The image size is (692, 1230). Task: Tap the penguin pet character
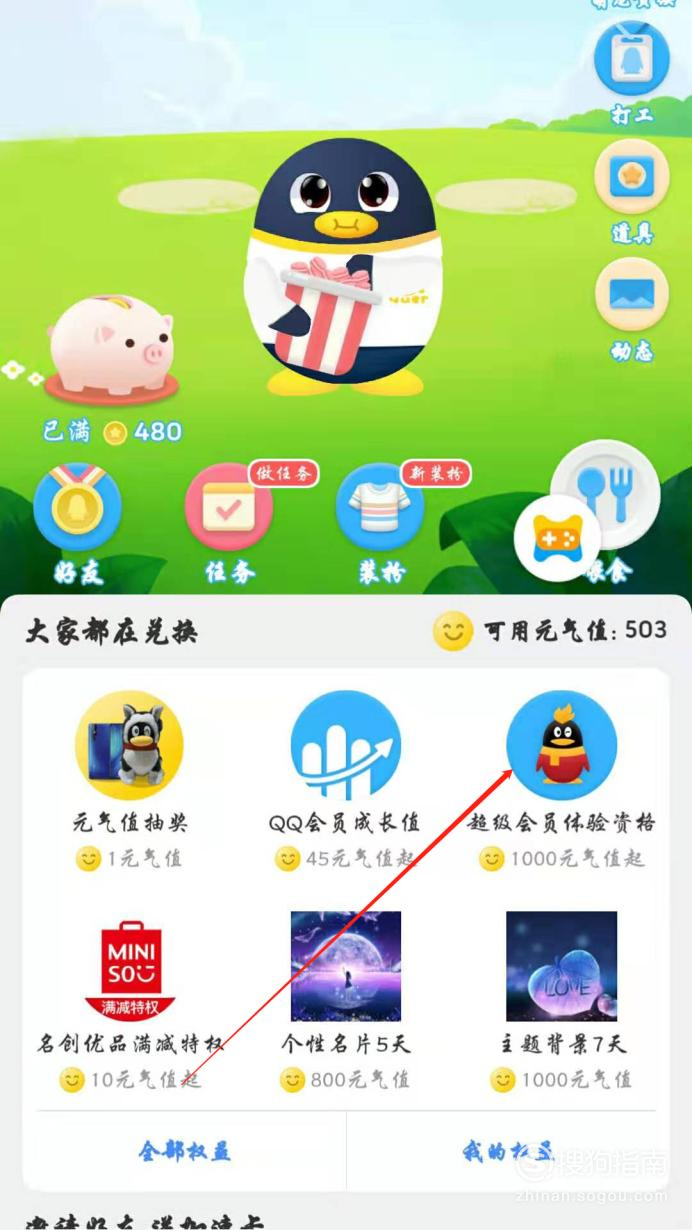click(x=345, y=266)
